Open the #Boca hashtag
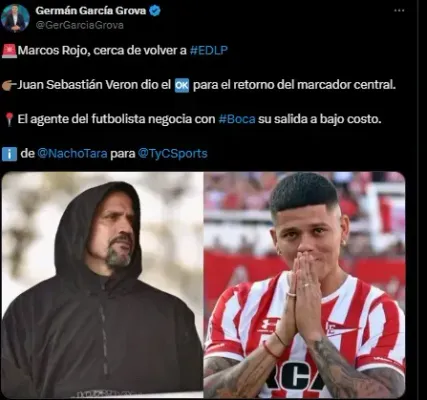Viewport: 427px width, 400px height. click(237, 119)
